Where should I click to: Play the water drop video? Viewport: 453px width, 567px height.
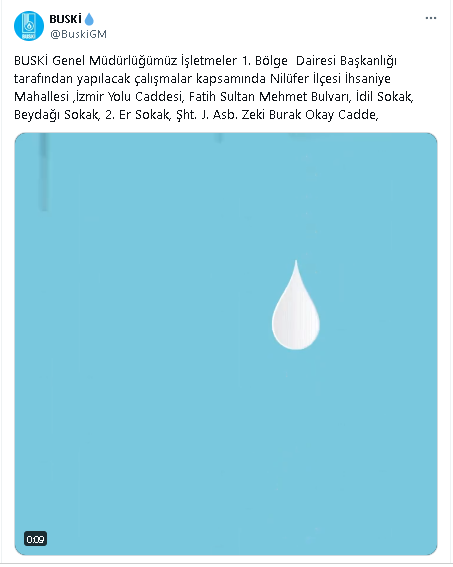click(x=226, y=344)
